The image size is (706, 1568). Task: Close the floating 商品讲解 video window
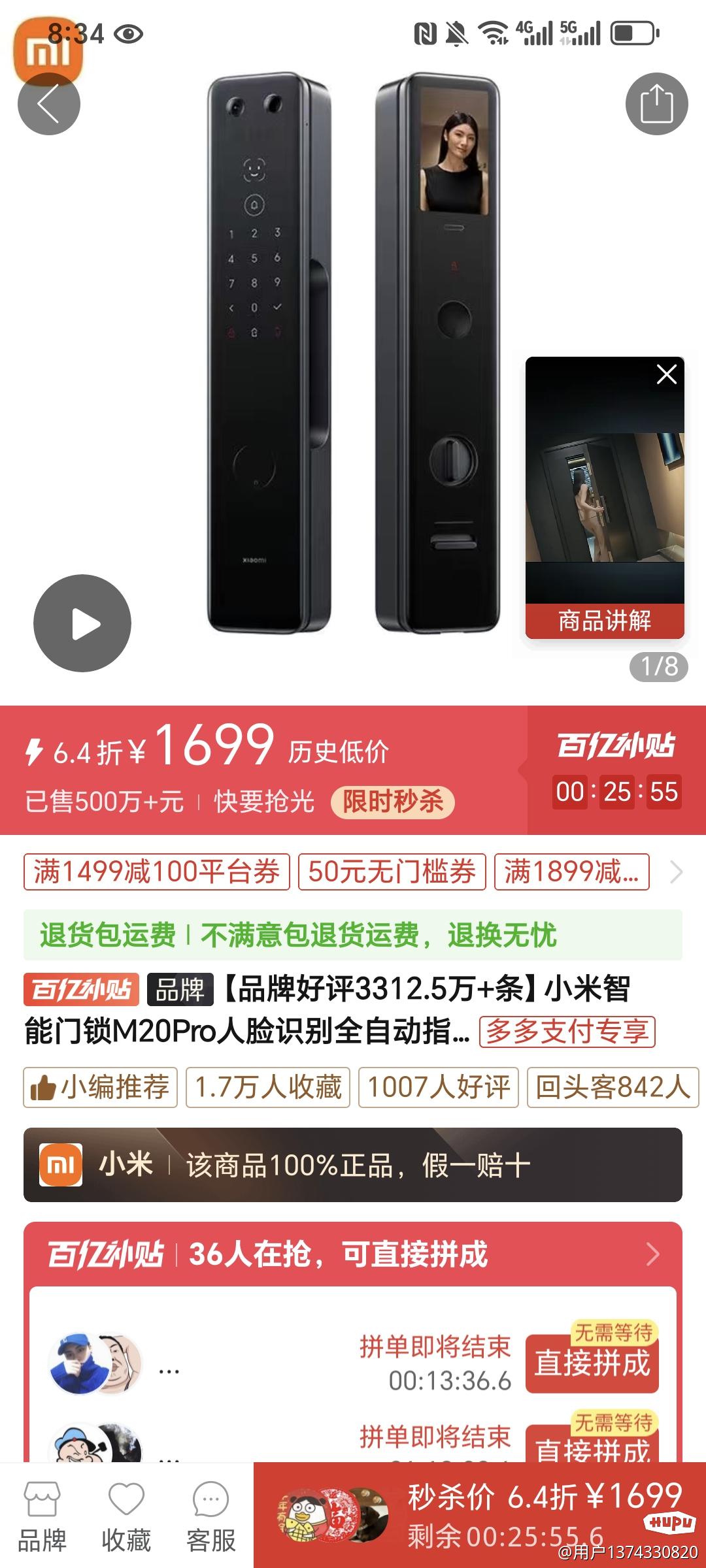coord(666,374)
